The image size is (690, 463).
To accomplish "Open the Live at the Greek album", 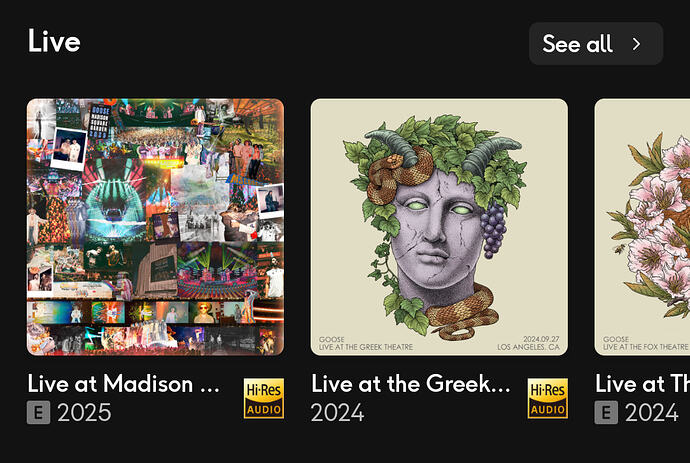I will pyautogui.click(x=439, y=227).
